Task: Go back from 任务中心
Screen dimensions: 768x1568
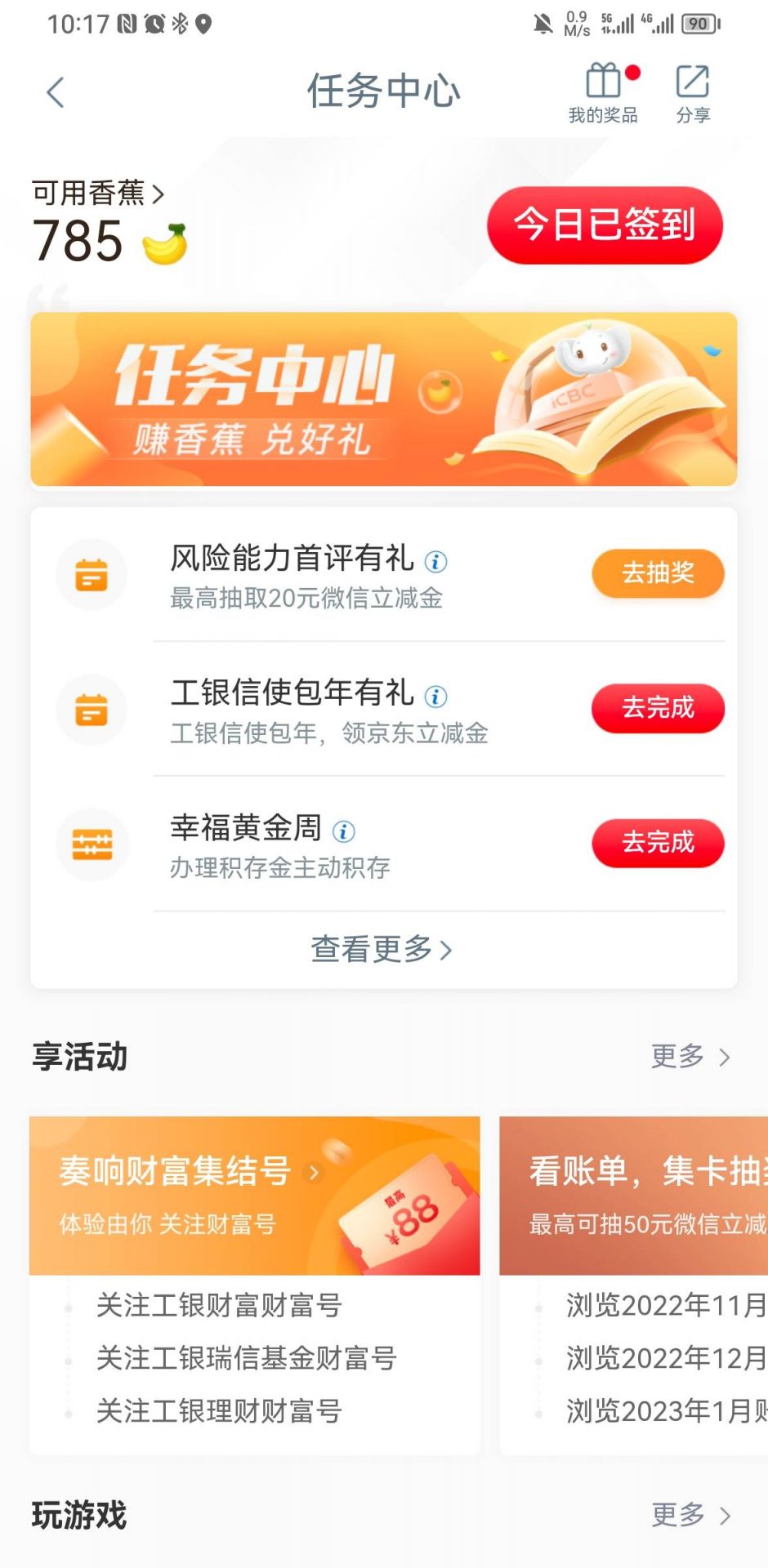Action: pyautogui.click(x=56, y=92)
